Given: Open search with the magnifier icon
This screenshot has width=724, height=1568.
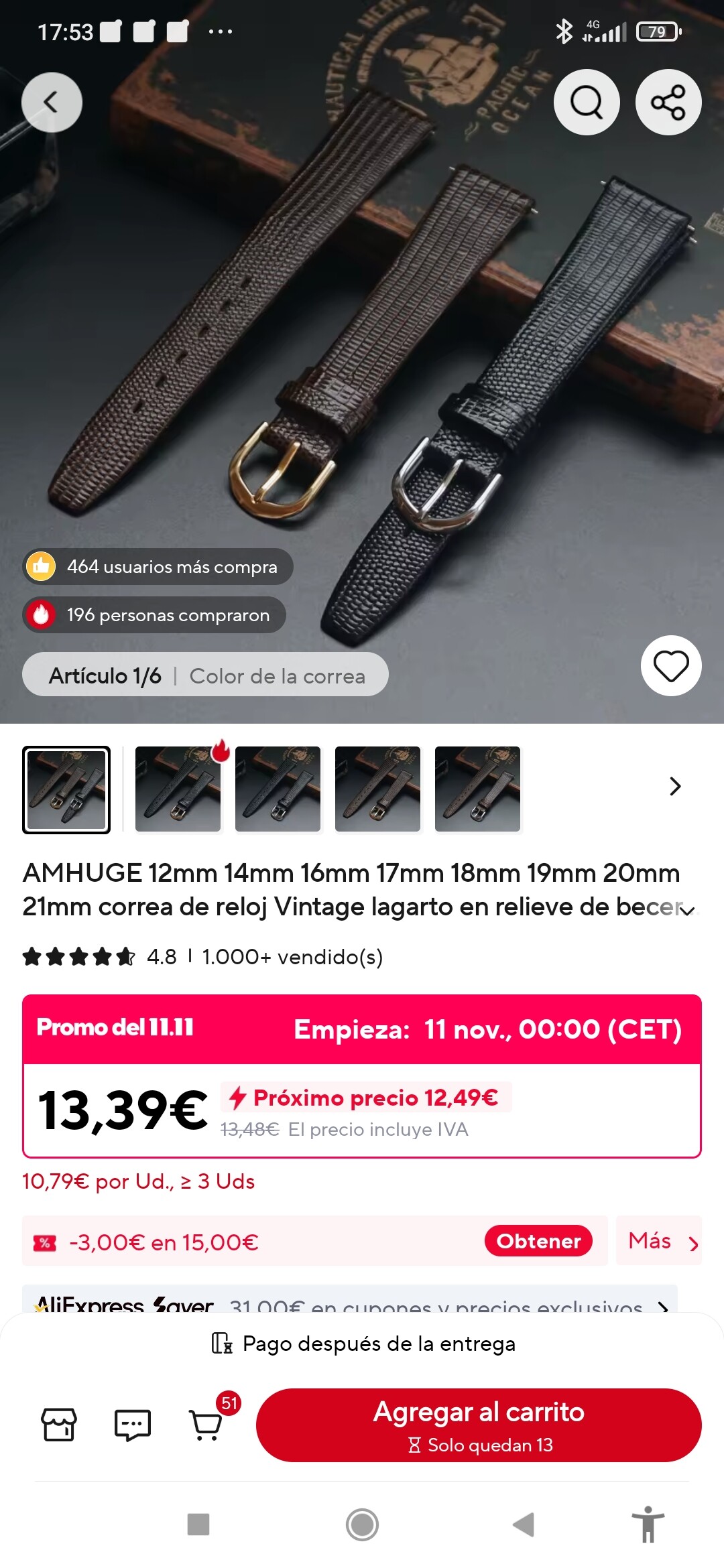Looking at the screenshot, I should (x=587, y=102).
